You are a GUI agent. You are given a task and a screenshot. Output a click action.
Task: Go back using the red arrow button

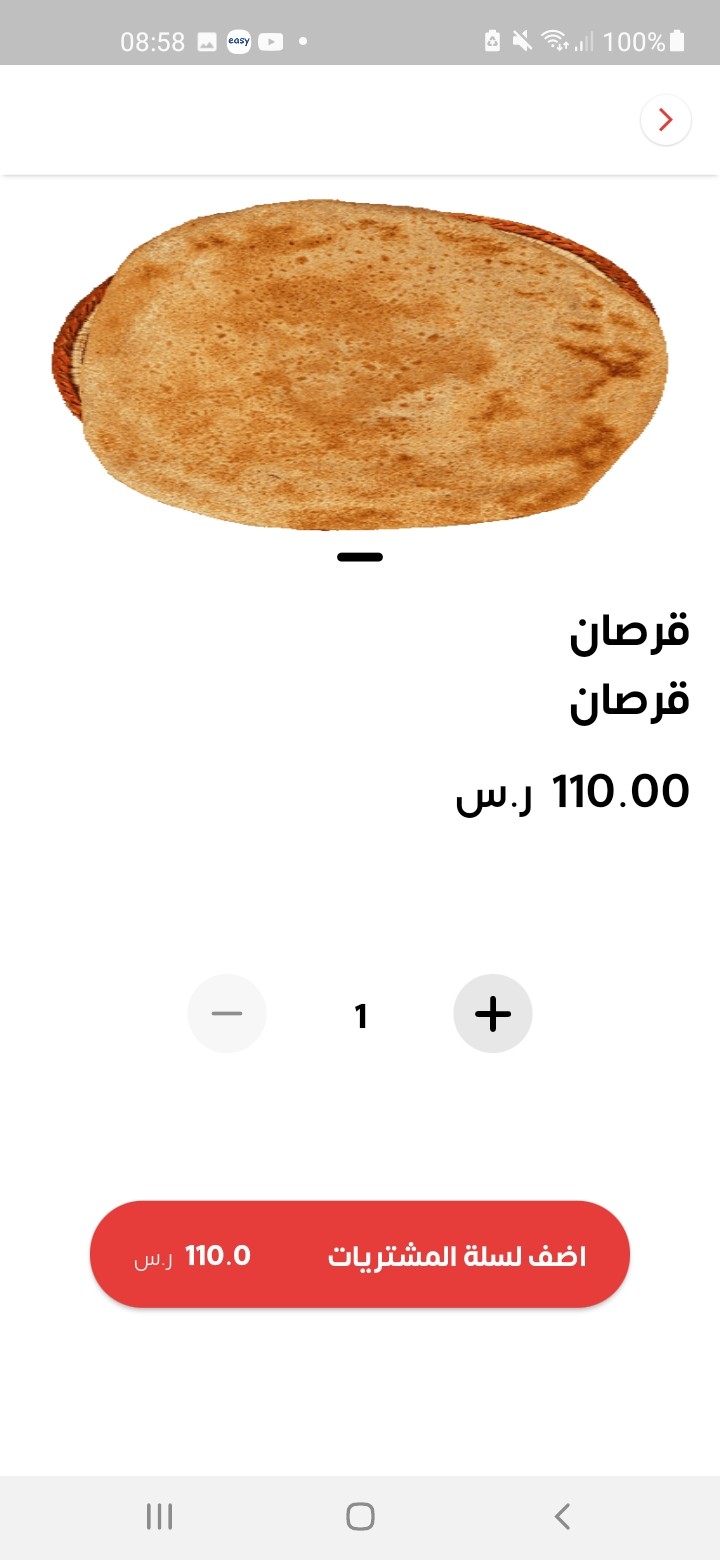(666, 120)
